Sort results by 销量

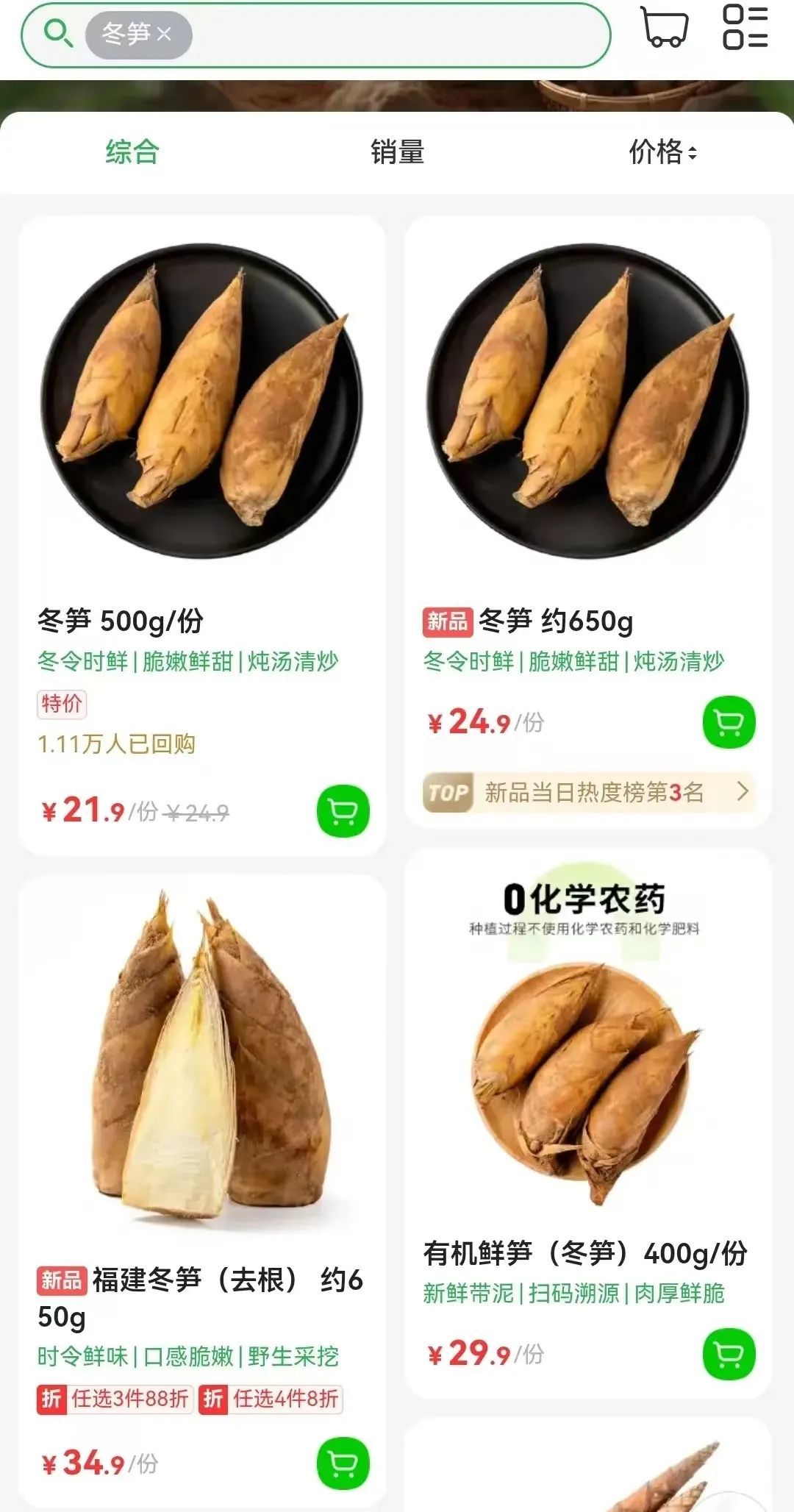point(397,152)
